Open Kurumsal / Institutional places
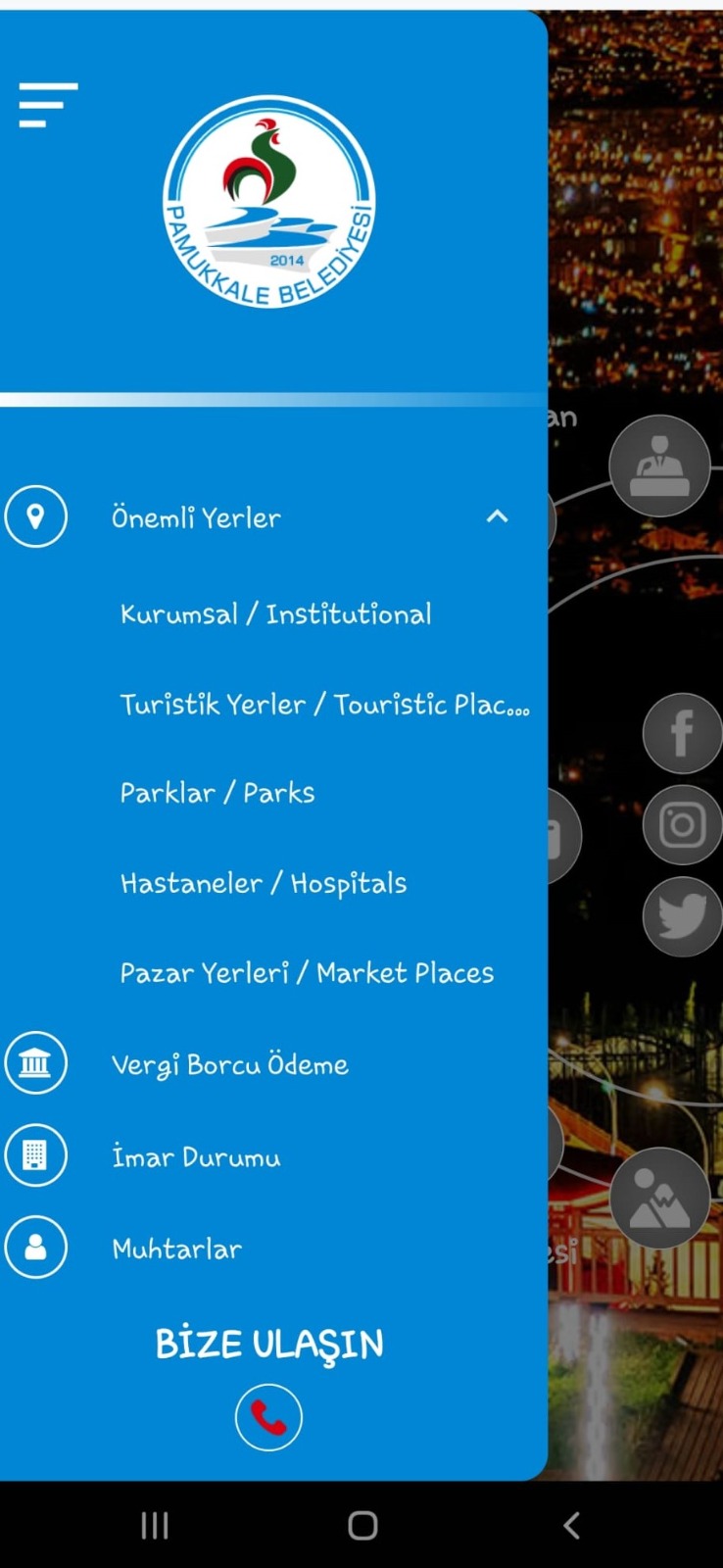 [x=275, y=614]
